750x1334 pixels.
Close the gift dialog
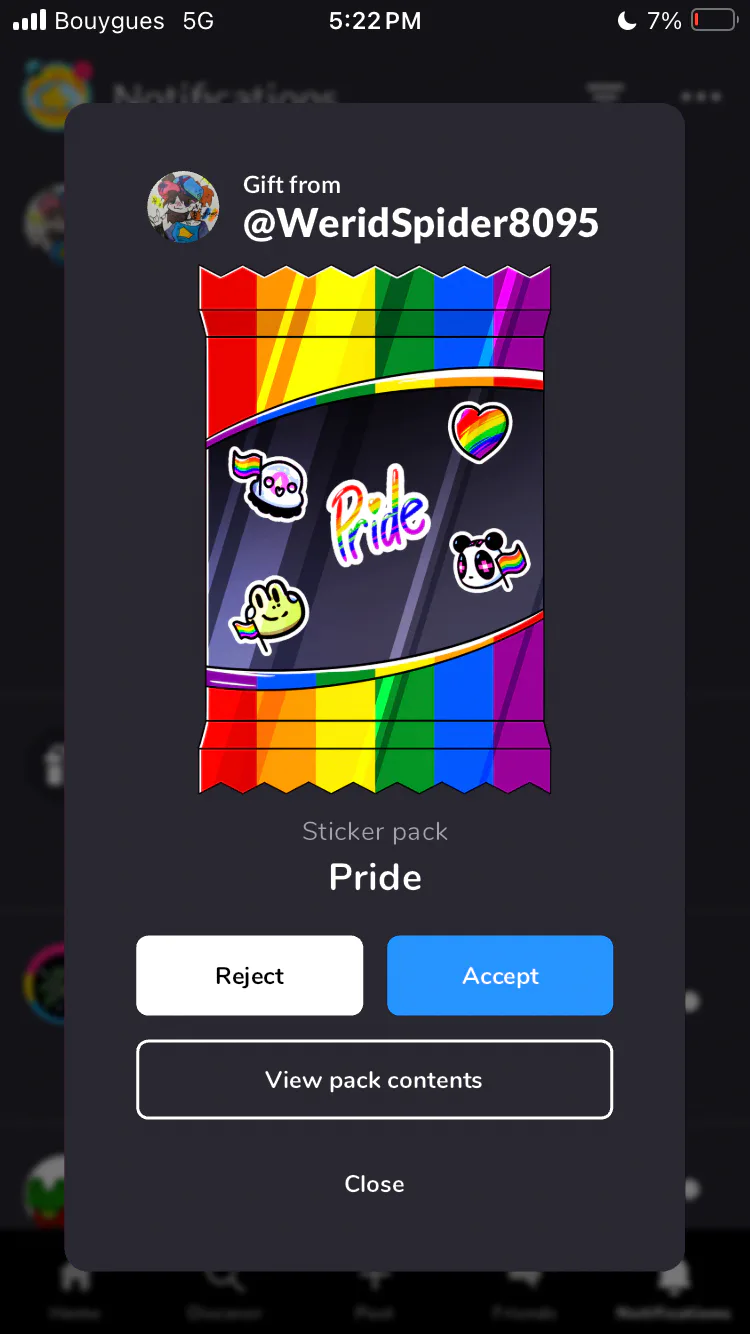click(374, 1183)
